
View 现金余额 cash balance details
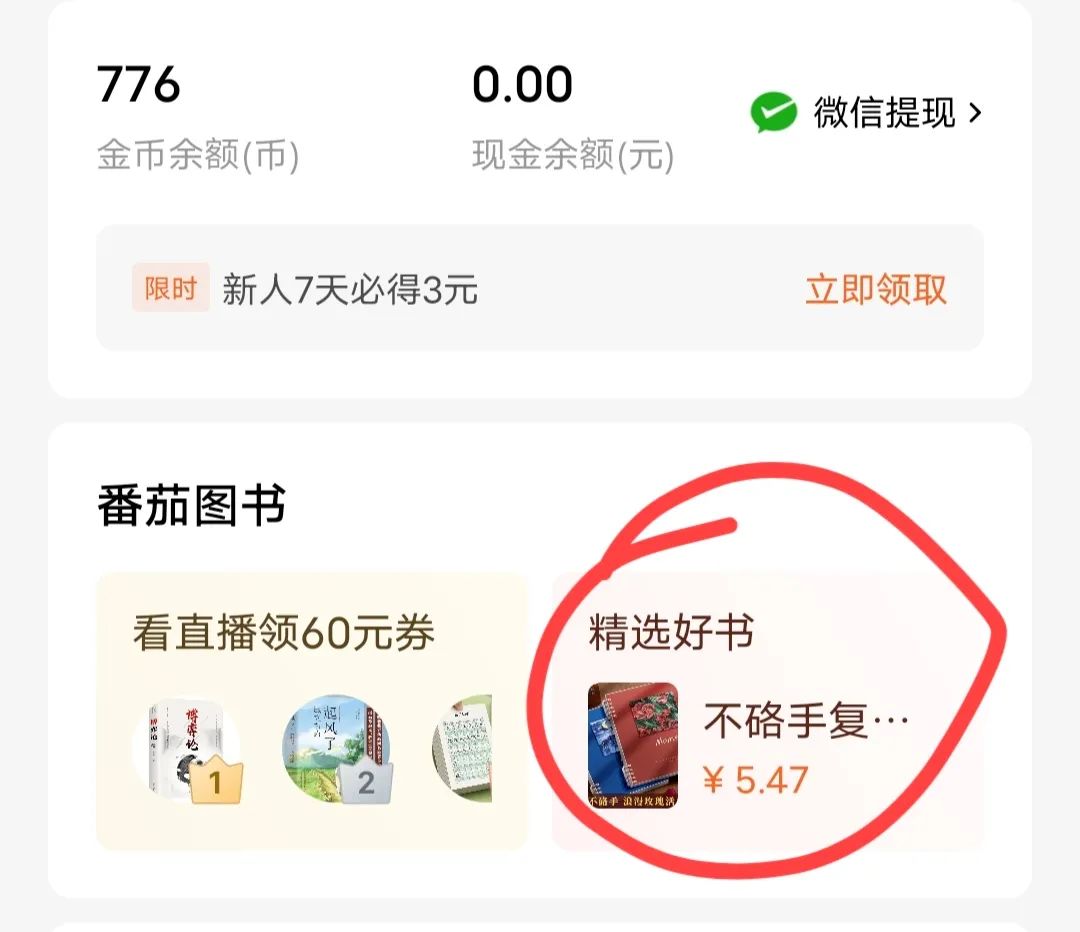pos(572,118)
